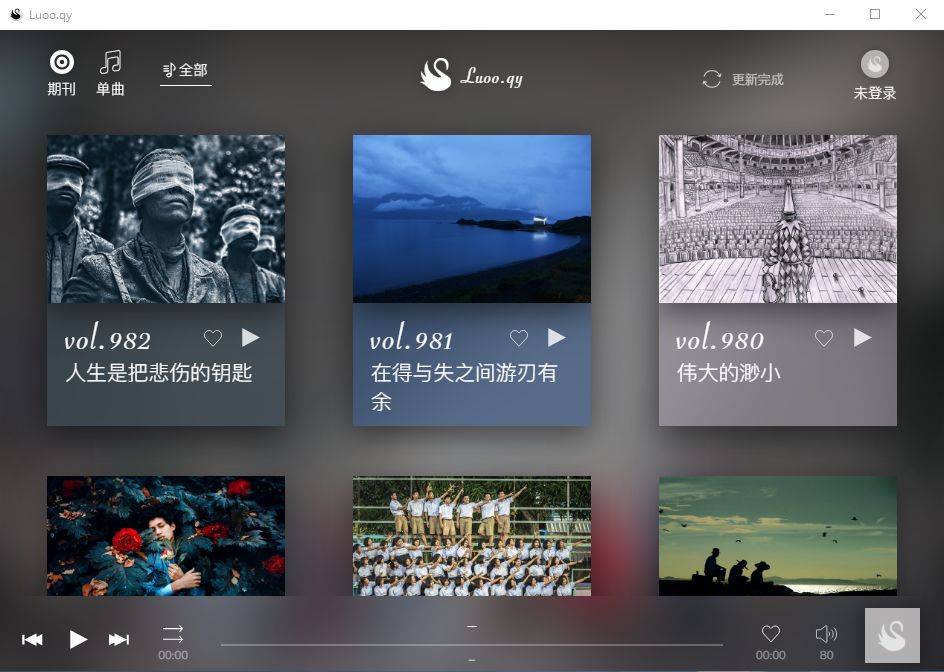
Task: Skip to the next track
Action: (x=119, y=639)
